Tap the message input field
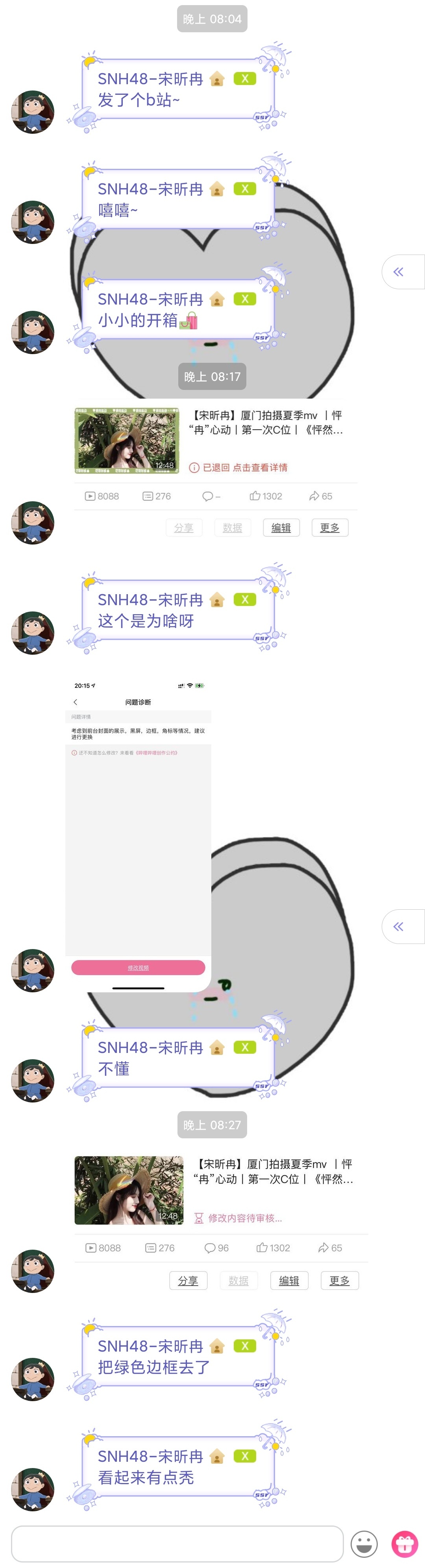The height and width of the screenshot is (1568, 425). click(177, 1543)
